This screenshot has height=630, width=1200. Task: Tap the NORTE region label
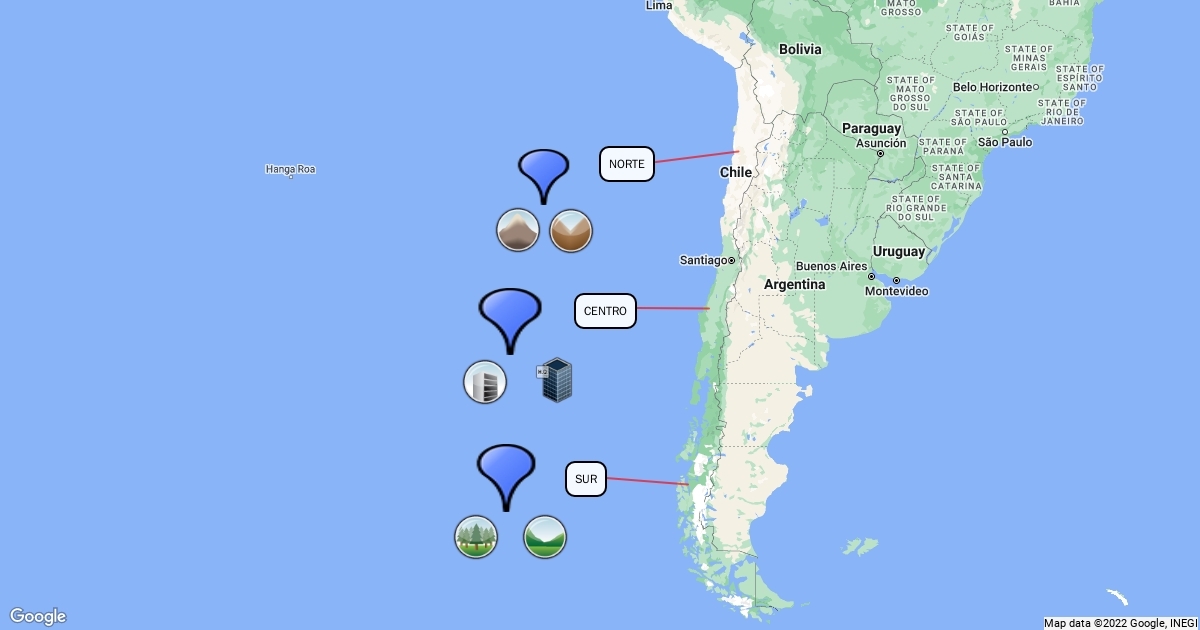click(627, 164)
